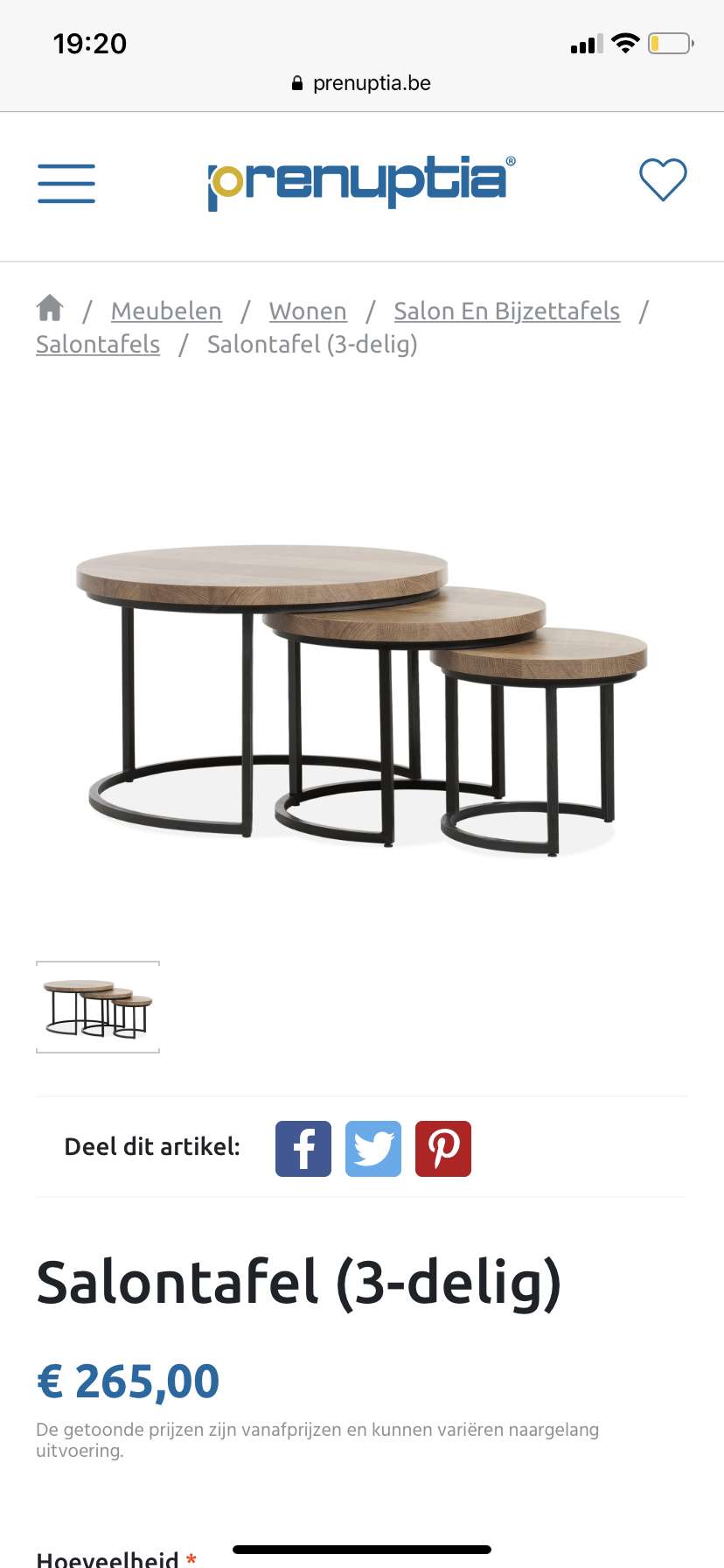Pin this article on Pinterest
Image resolution: width=724 pixels, height=1568 pixels.
click(443, 1149)
